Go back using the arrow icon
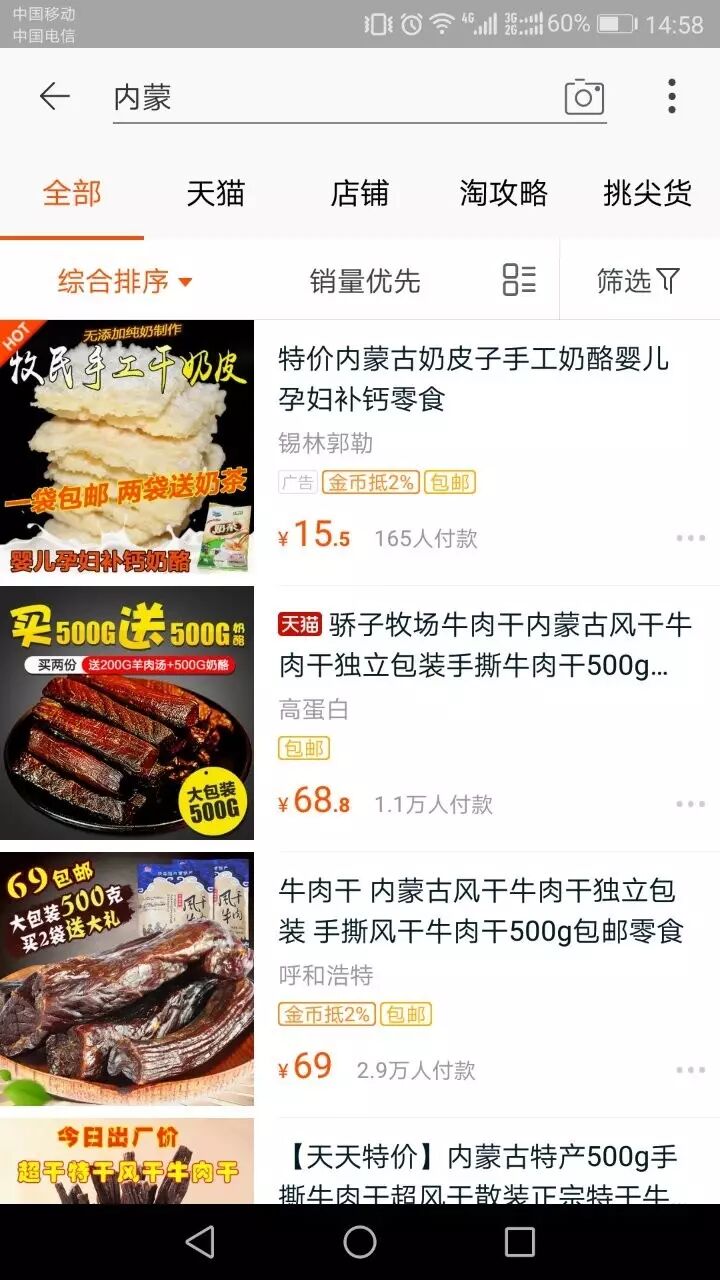Viewport: 720px width, 1280px height. click(x=54, y=97)
